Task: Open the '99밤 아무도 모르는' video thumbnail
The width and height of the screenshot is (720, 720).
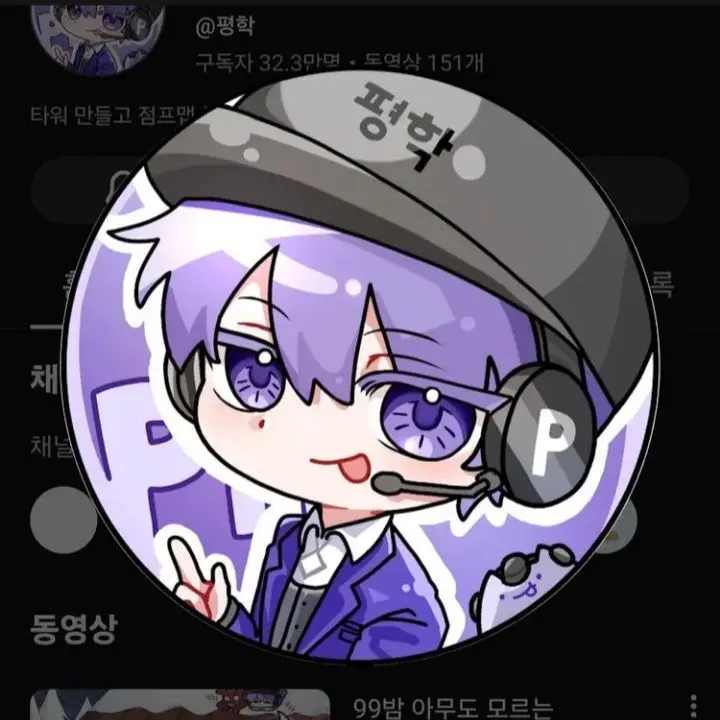Action: (x=180, y=705)
